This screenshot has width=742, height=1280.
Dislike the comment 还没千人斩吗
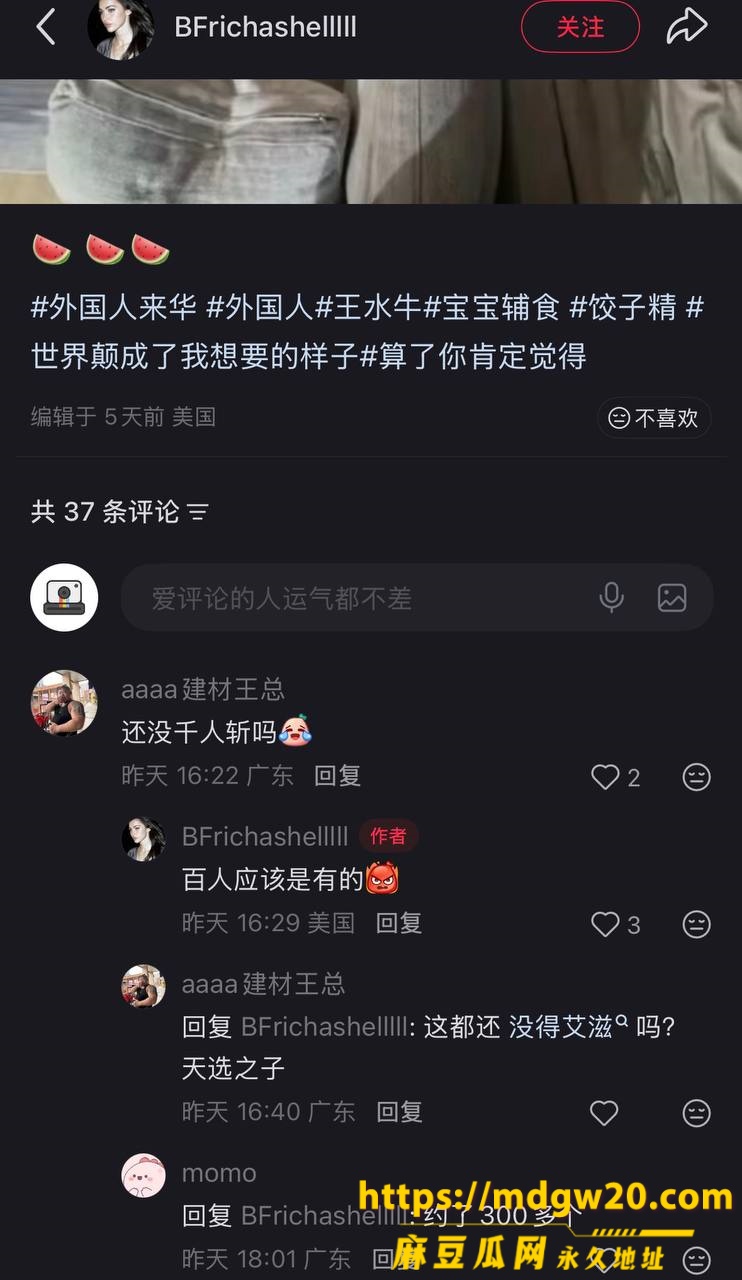(x=697, y=777)
